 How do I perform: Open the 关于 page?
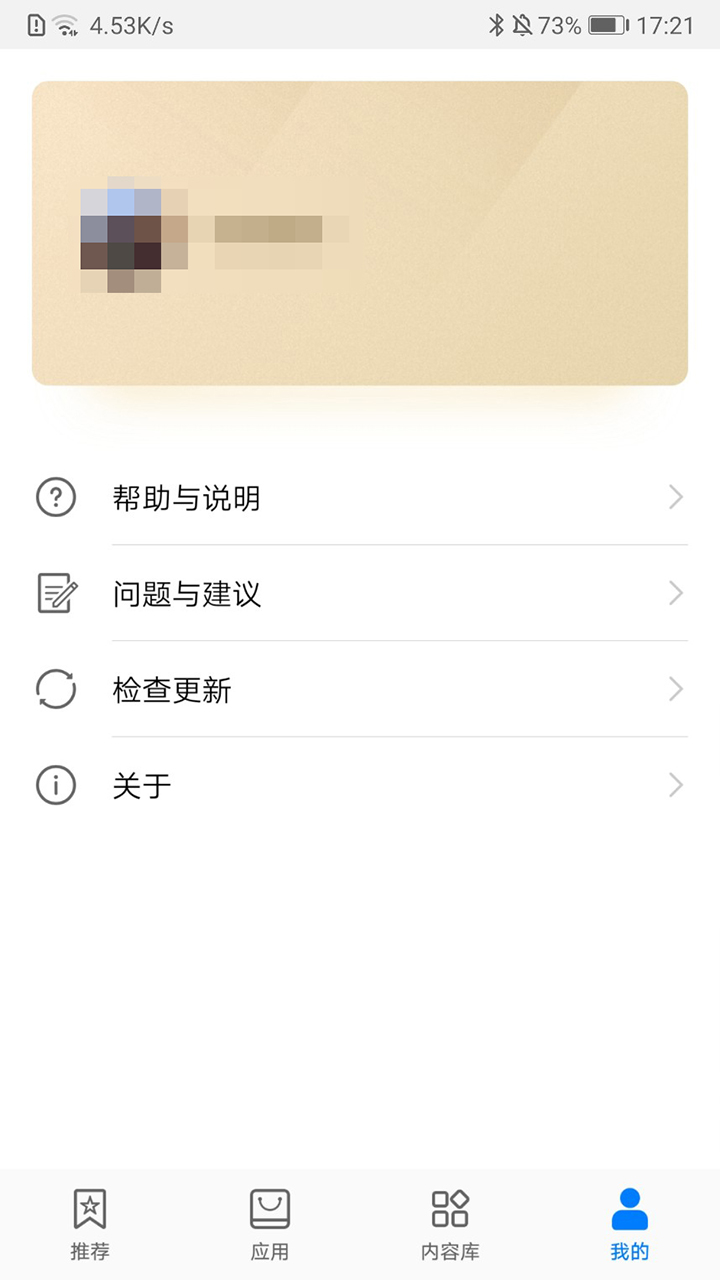coord(140,785)
